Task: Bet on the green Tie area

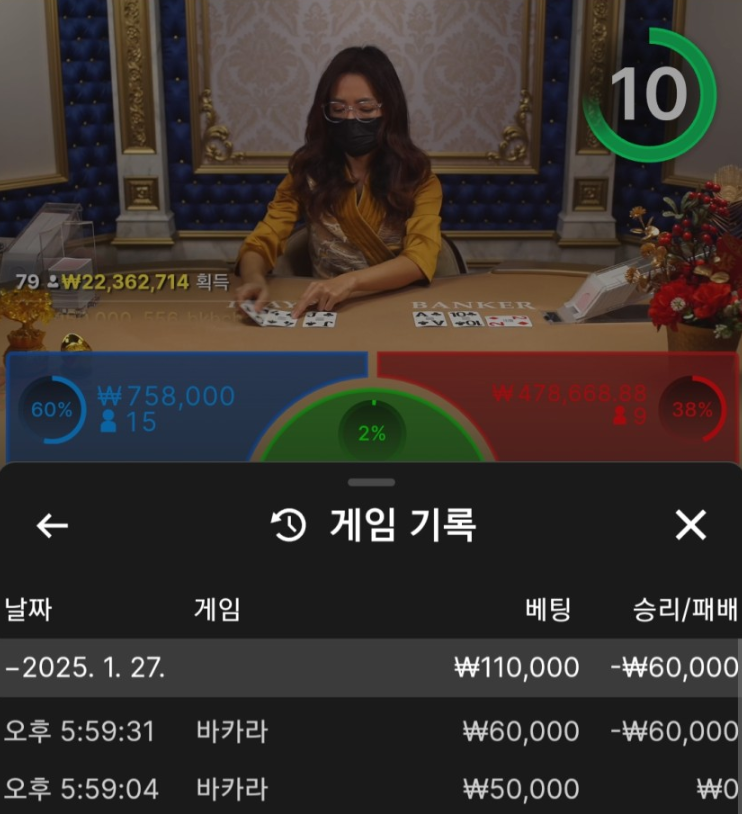Action: (x=371, y=435)
